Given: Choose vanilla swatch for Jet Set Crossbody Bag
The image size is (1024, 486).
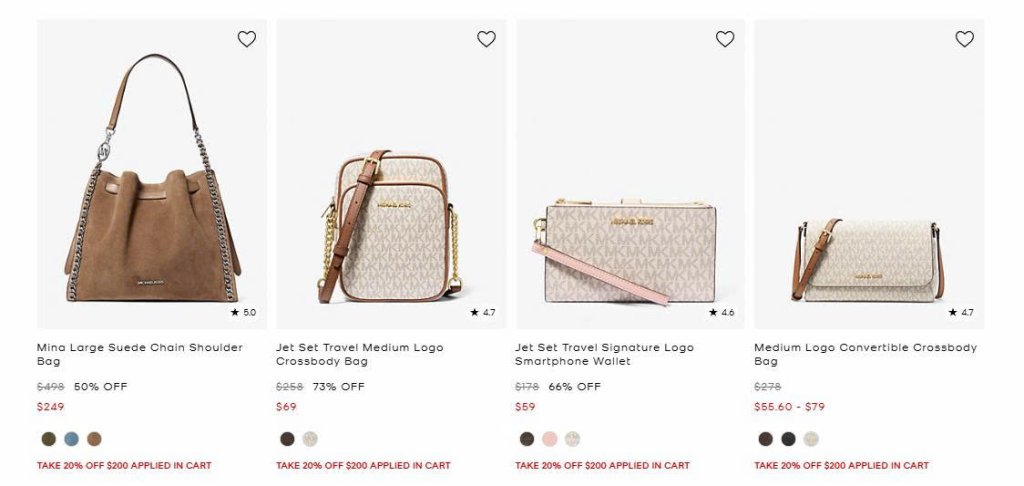Looking at the screenshot, I should click(x=310, y=439).
